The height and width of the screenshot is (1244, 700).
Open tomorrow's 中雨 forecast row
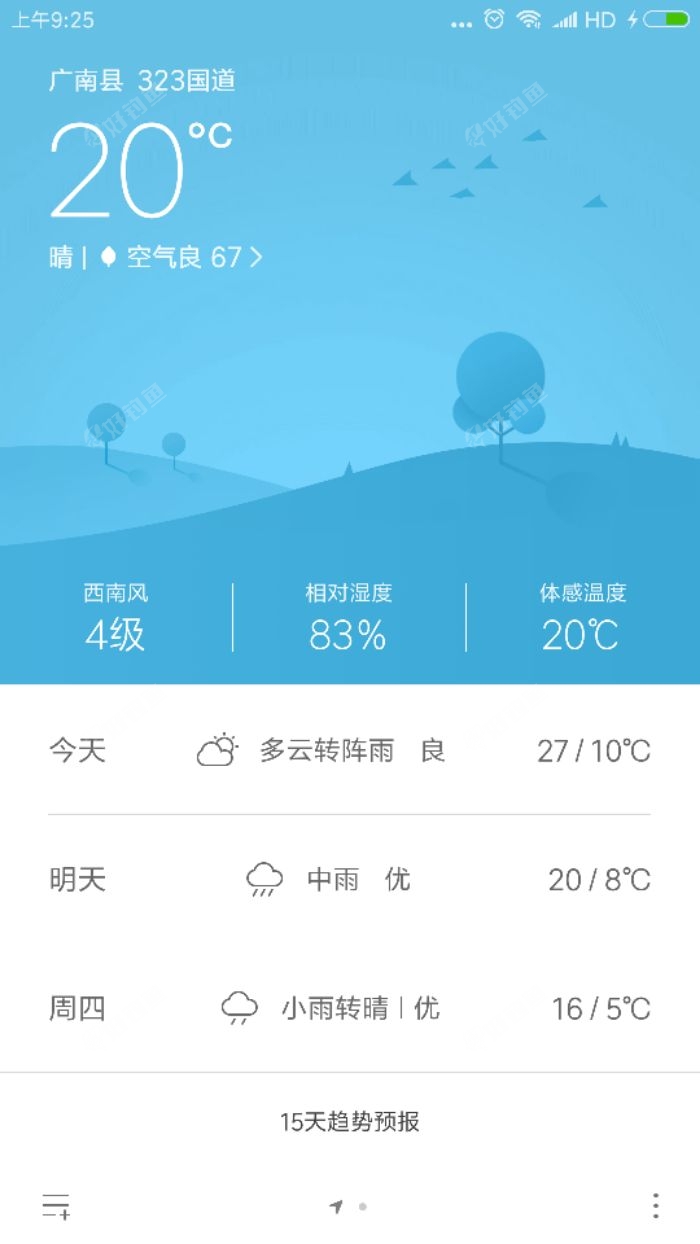pyautogui.click(x=349, y=880)
